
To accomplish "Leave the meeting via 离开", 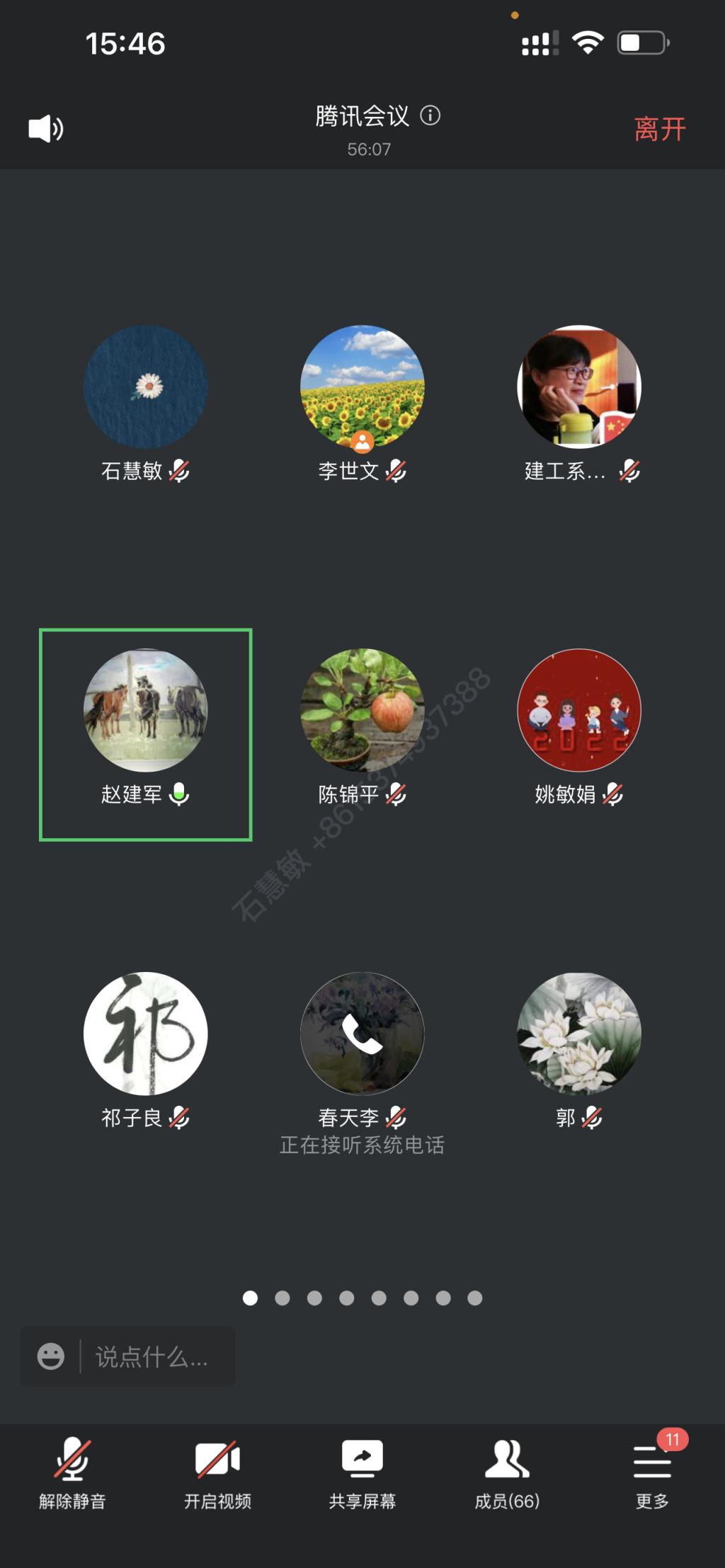I will pyautogui.click(x=659, y=130).
